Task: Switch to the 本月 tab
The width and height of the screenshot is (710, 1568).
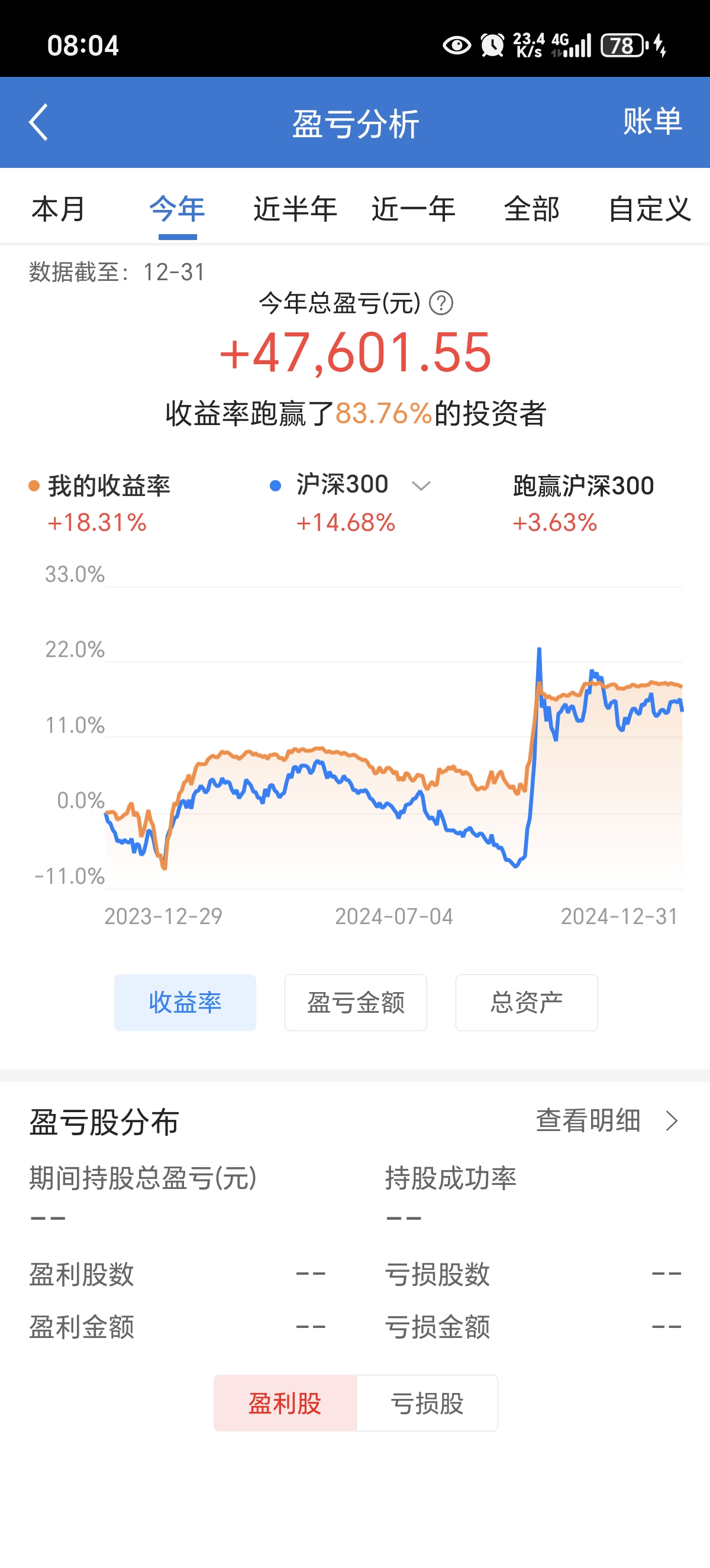Action: 59,209
